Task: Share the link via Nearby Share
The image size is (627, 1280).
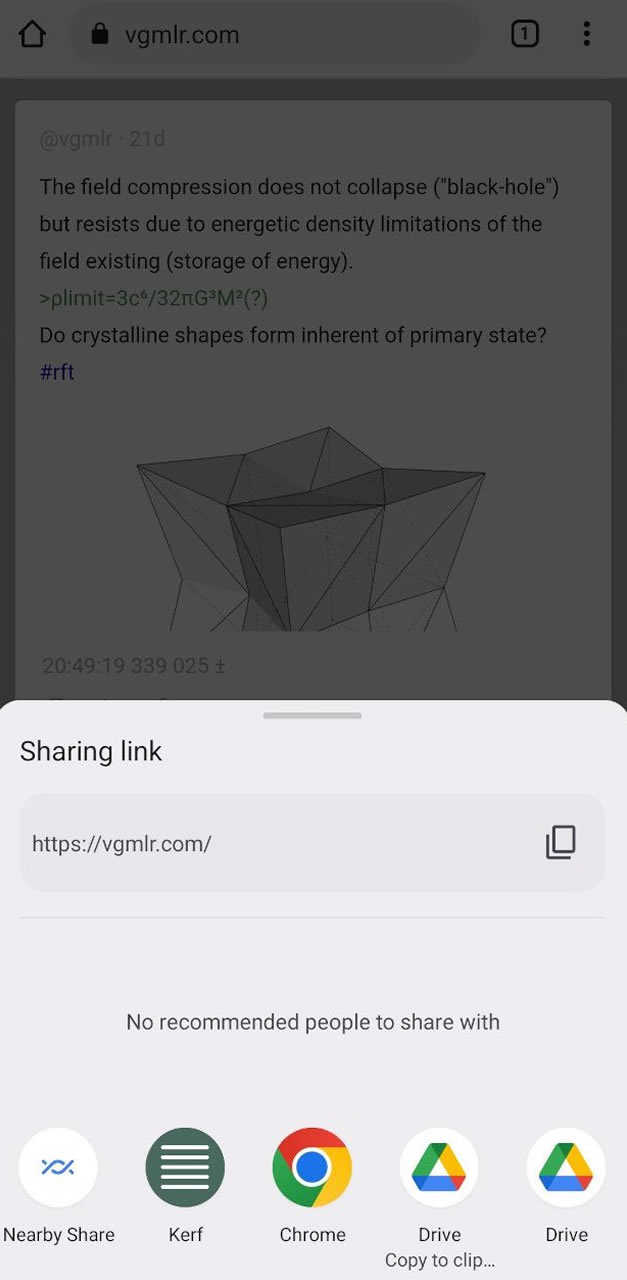Action: click(x=58, y=1168)
